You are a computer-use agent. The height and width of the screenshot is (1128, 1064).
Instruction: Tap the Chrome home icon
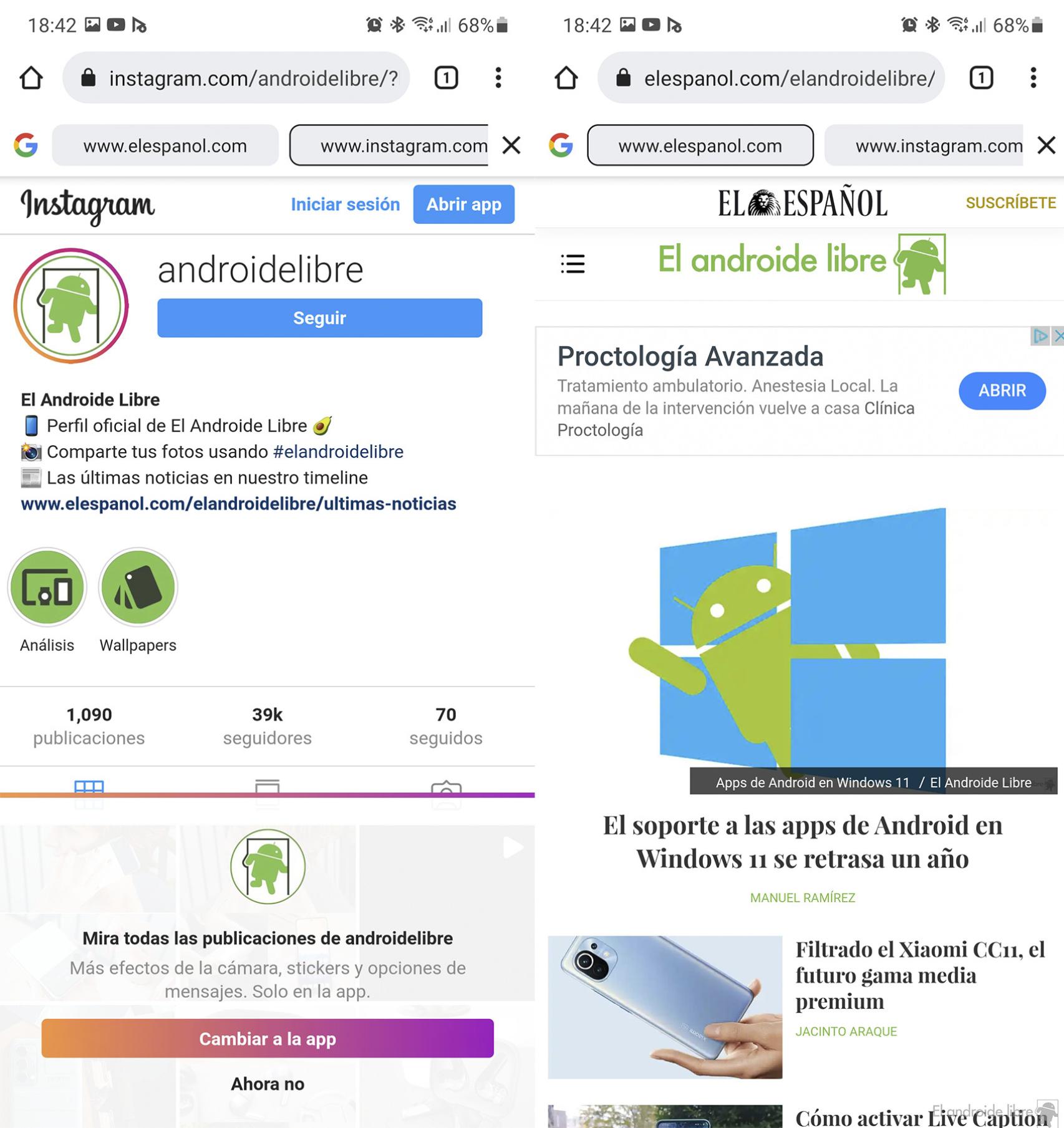click(x=31, y=77)
